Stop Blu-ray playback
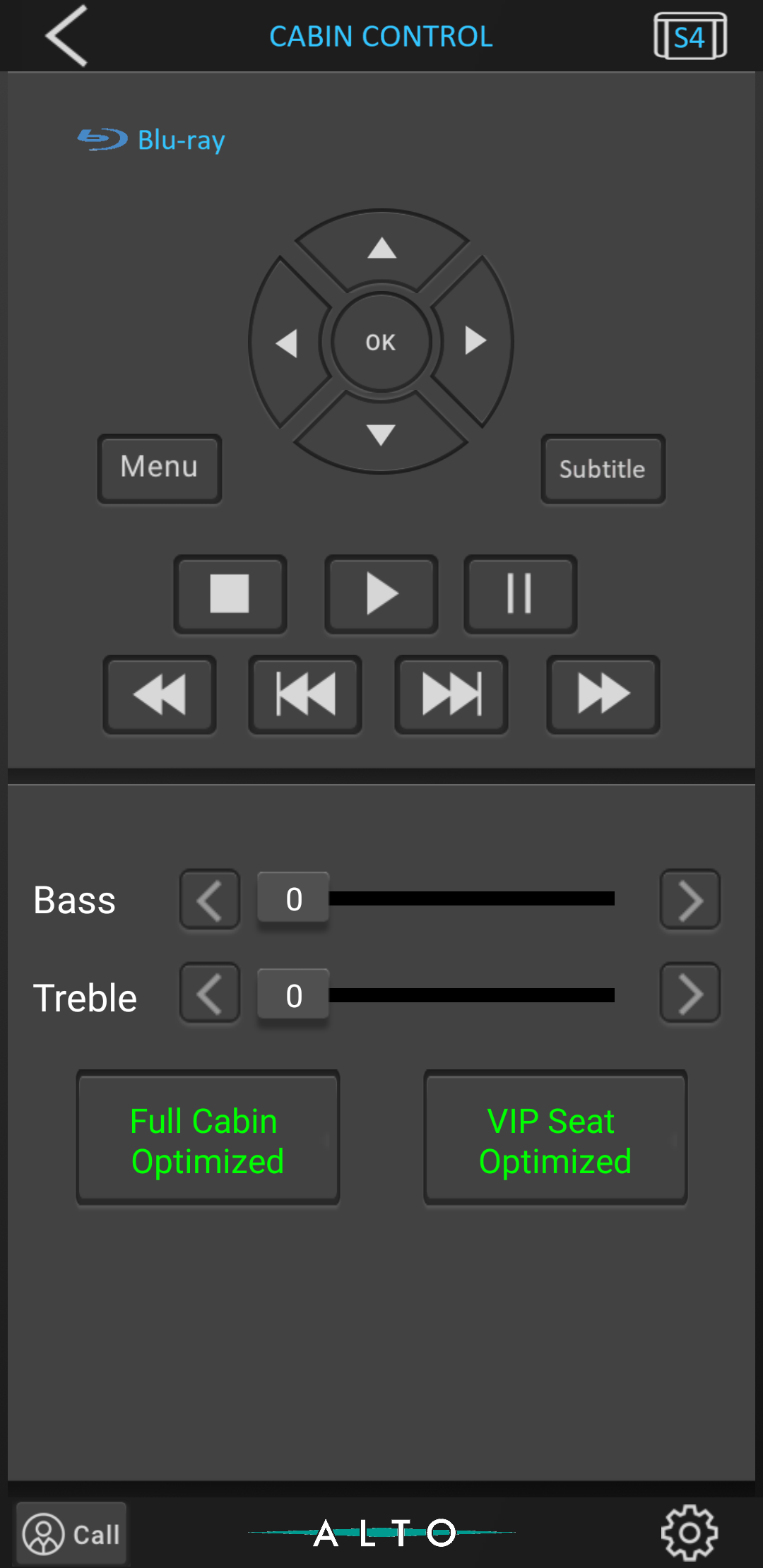 pos(230,594)
